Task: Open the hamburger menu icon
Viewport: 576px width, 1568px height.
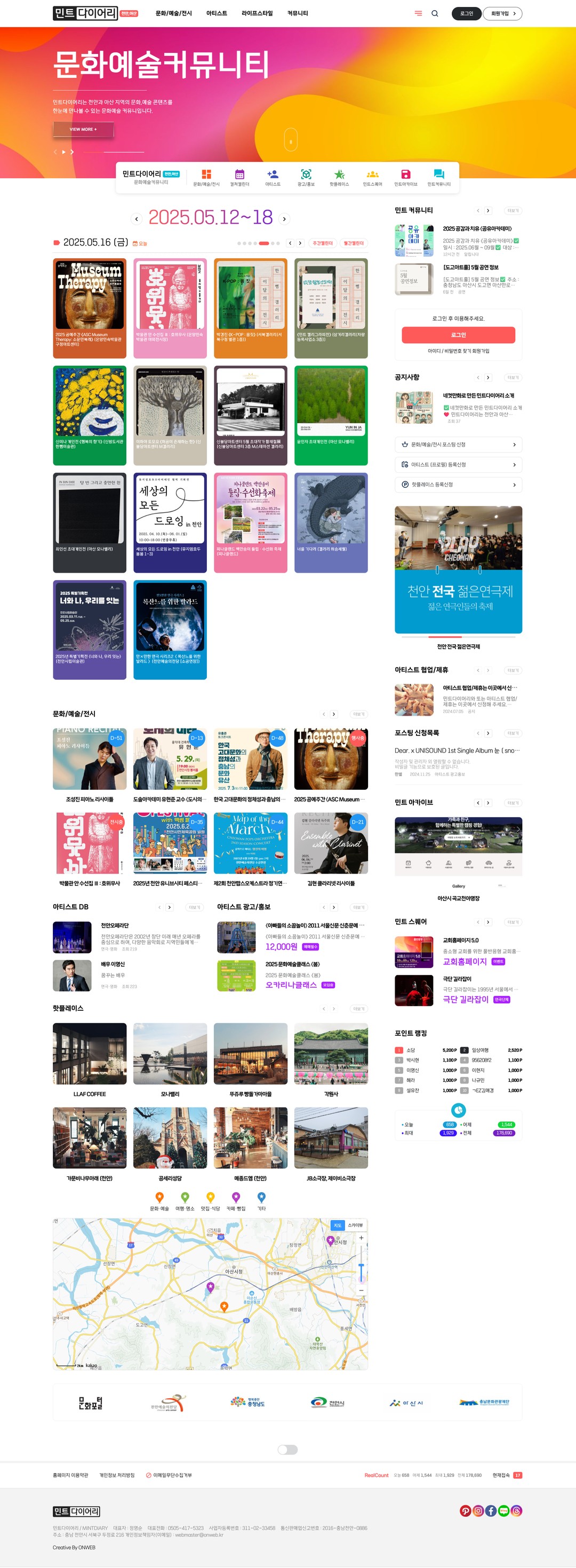Action: coord(419,13)
